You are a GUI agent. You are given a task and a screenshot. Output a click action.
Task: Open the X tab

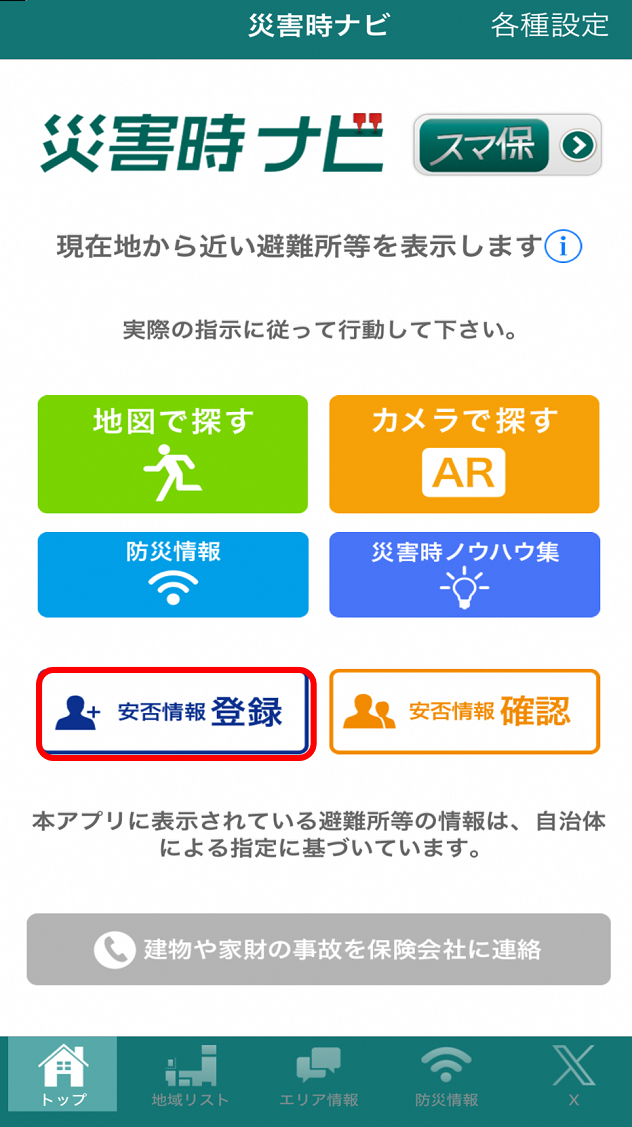click(573, 1076)
